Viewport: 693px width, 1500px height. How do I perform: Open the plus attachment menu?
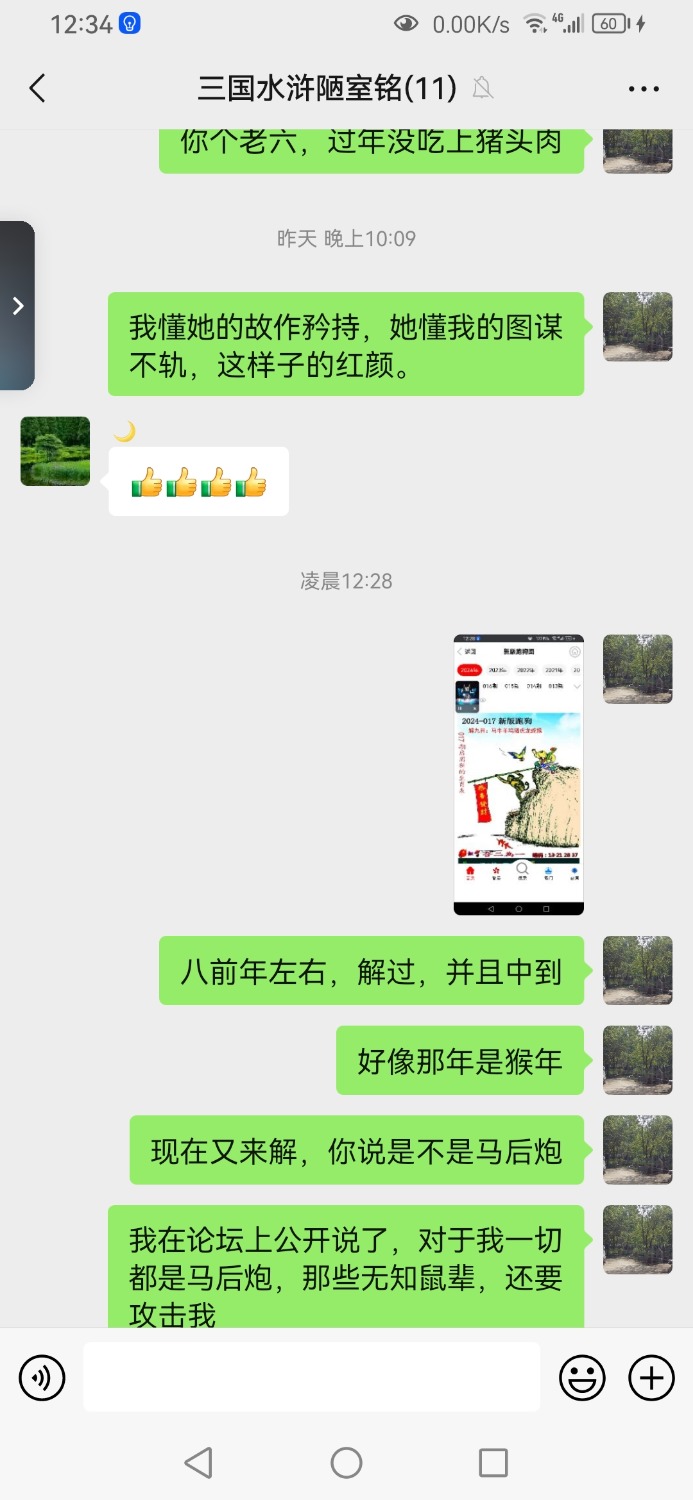pos(651,1378)
